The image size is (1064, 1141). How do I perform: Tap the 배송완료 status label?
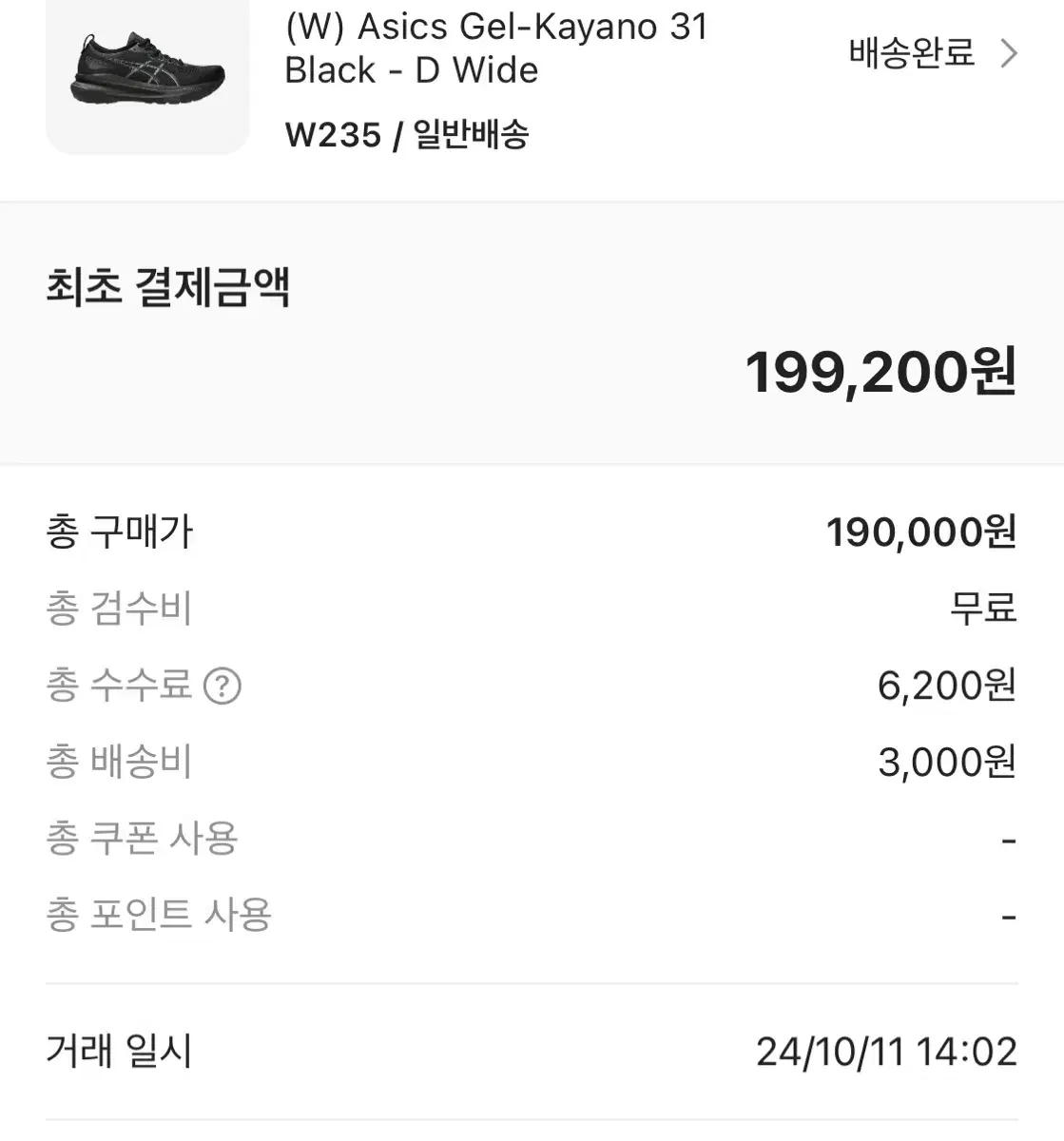pos(910,55)
